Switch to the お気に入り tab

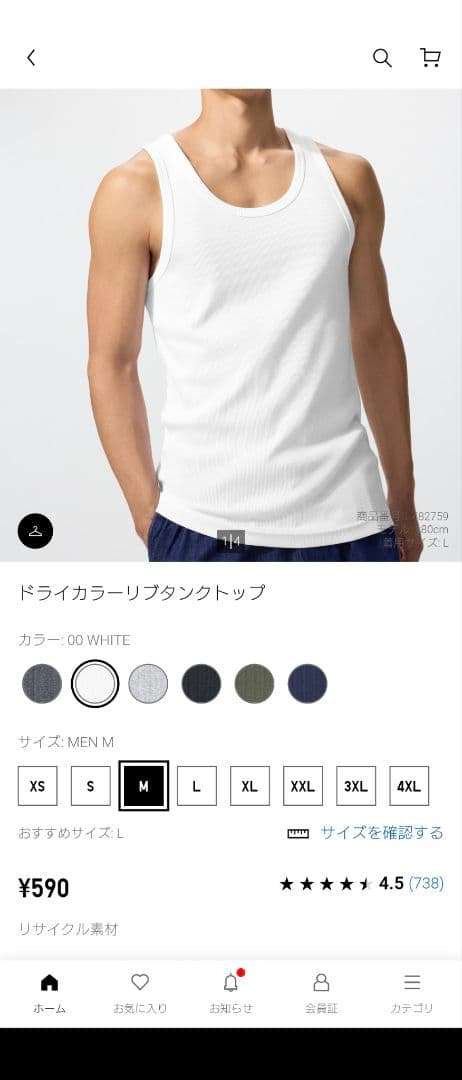click(x=140, y=993)
